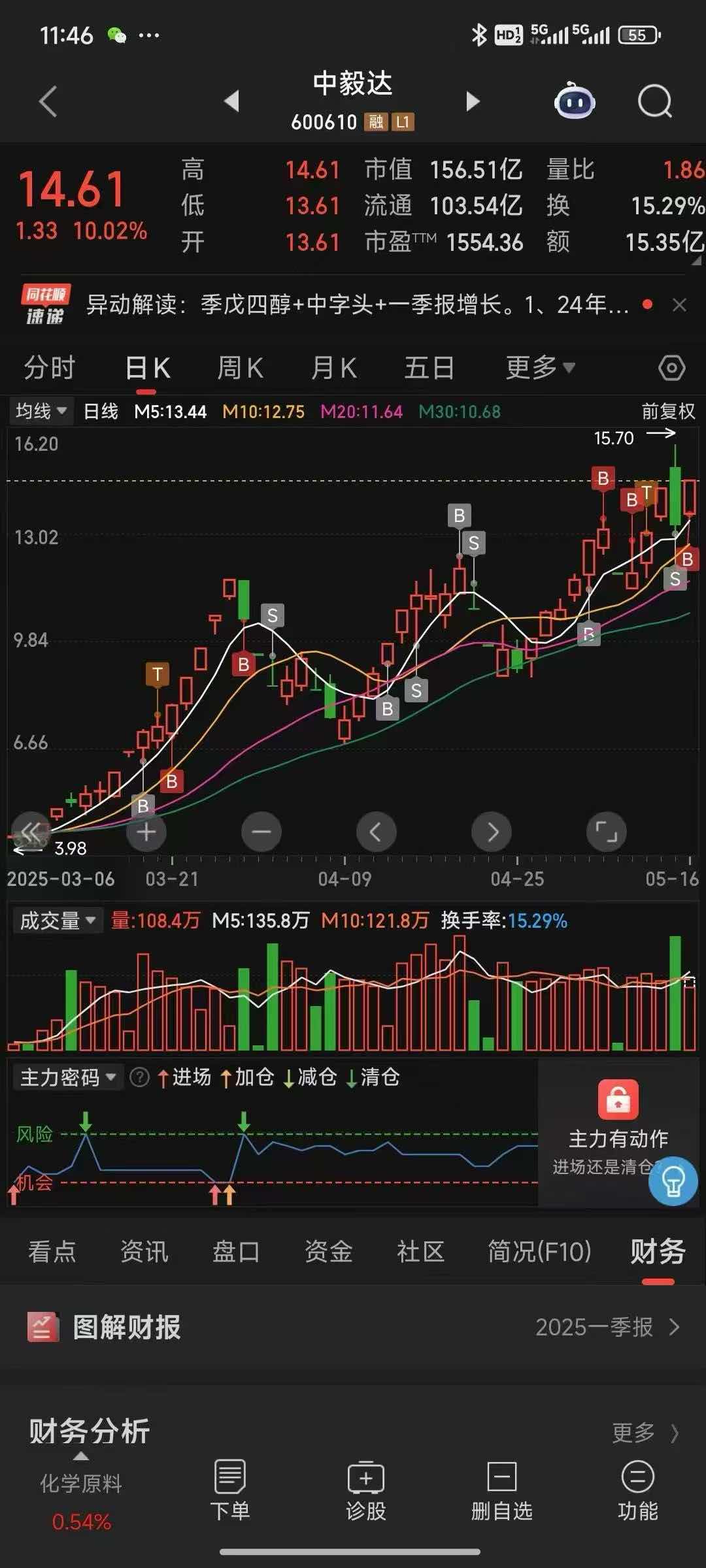Switch to the 资金 tab

click(328, 1252)
